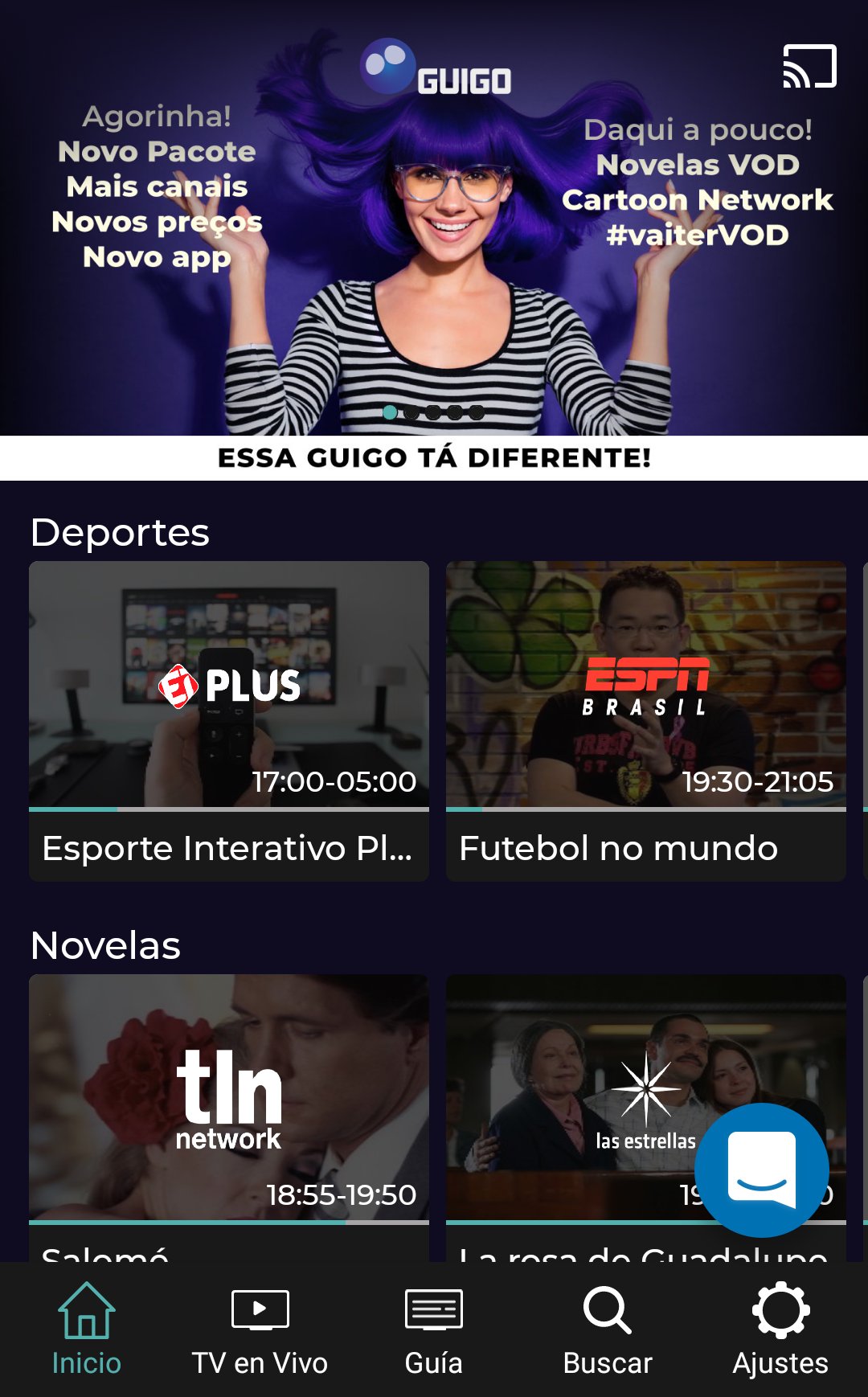
Task: Activate the last carousel page dot
Action: (477, 412)
